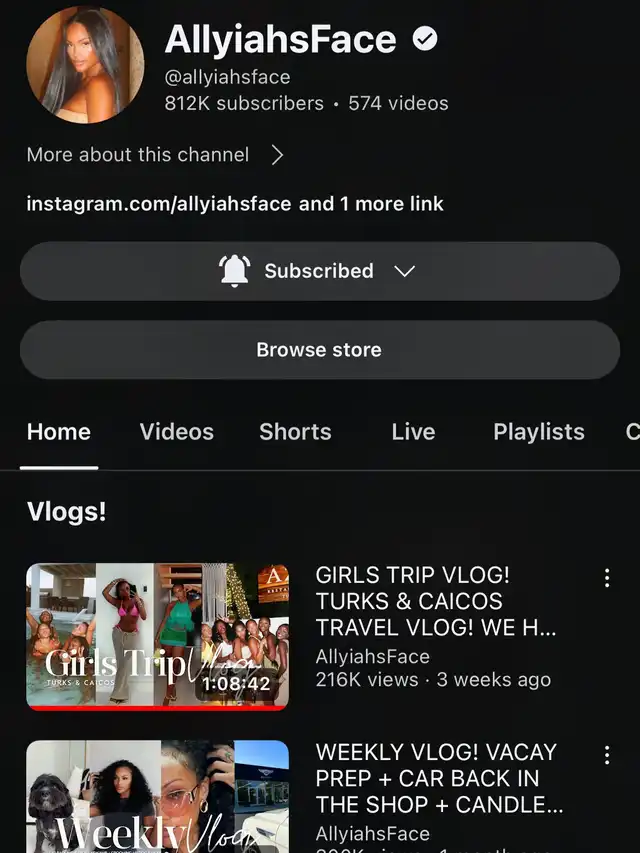Open the Subscribed notification dropdown
Screen dimensions: 640x853
coord(319,271)
